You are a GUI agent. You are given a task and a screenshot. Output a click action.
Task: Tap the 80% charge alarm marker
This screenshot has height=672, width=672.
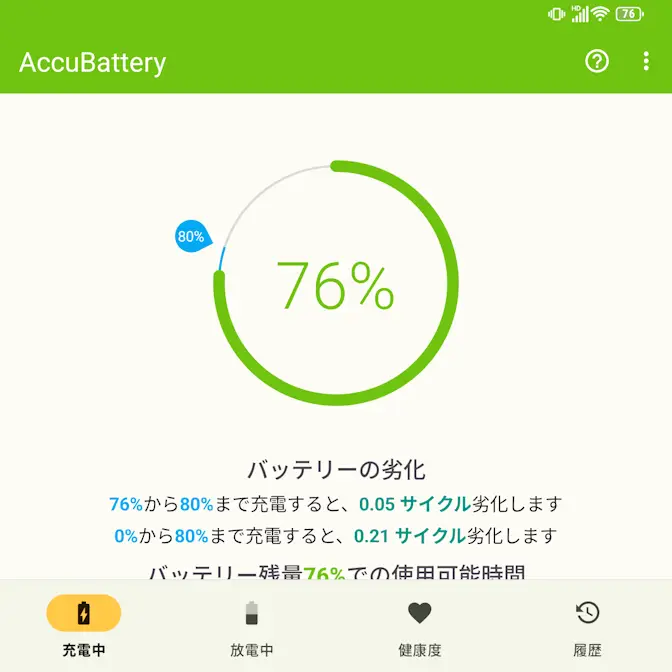pyautogui.click(x=191, y=237)
